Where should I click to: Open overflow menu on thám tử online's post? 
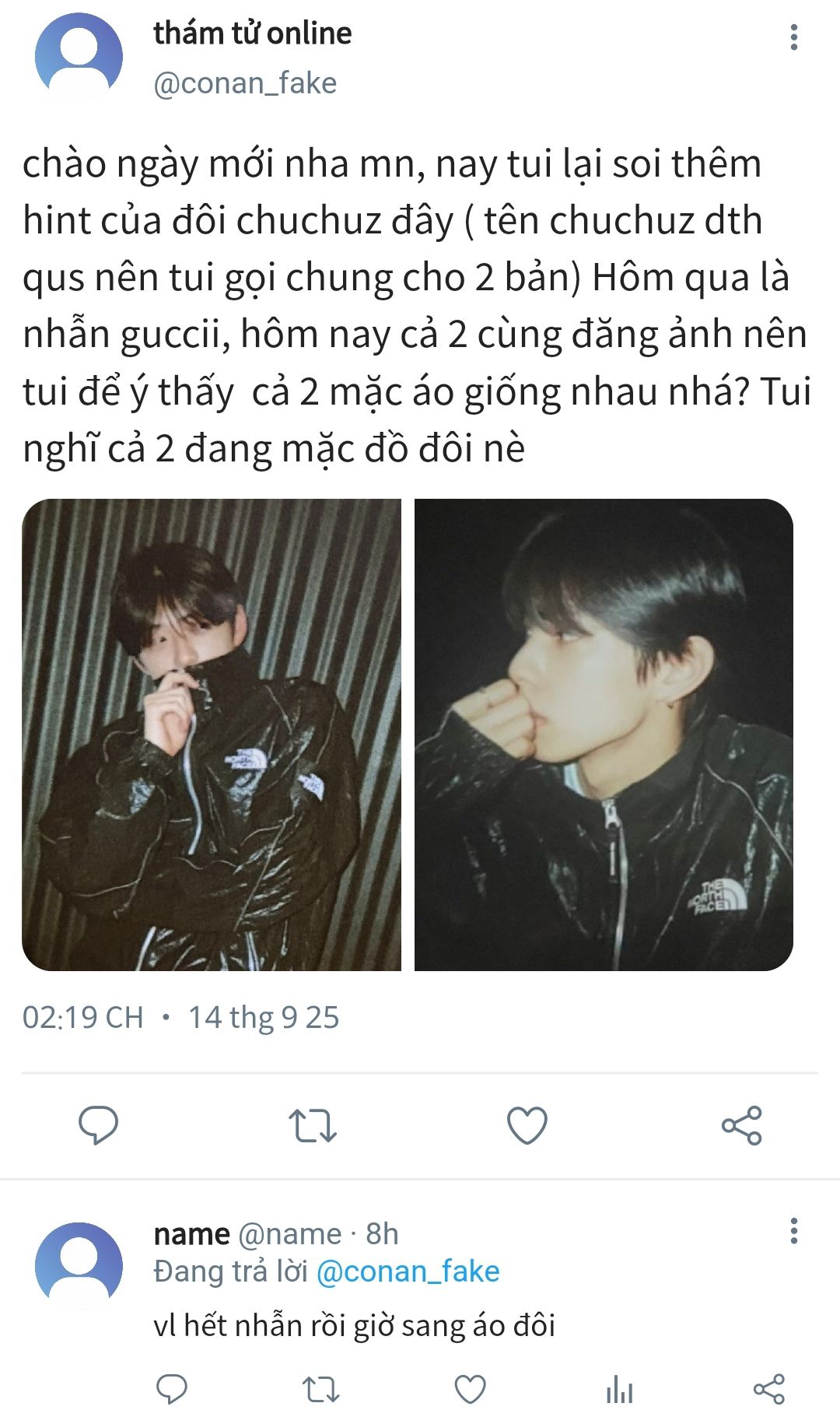793,37
